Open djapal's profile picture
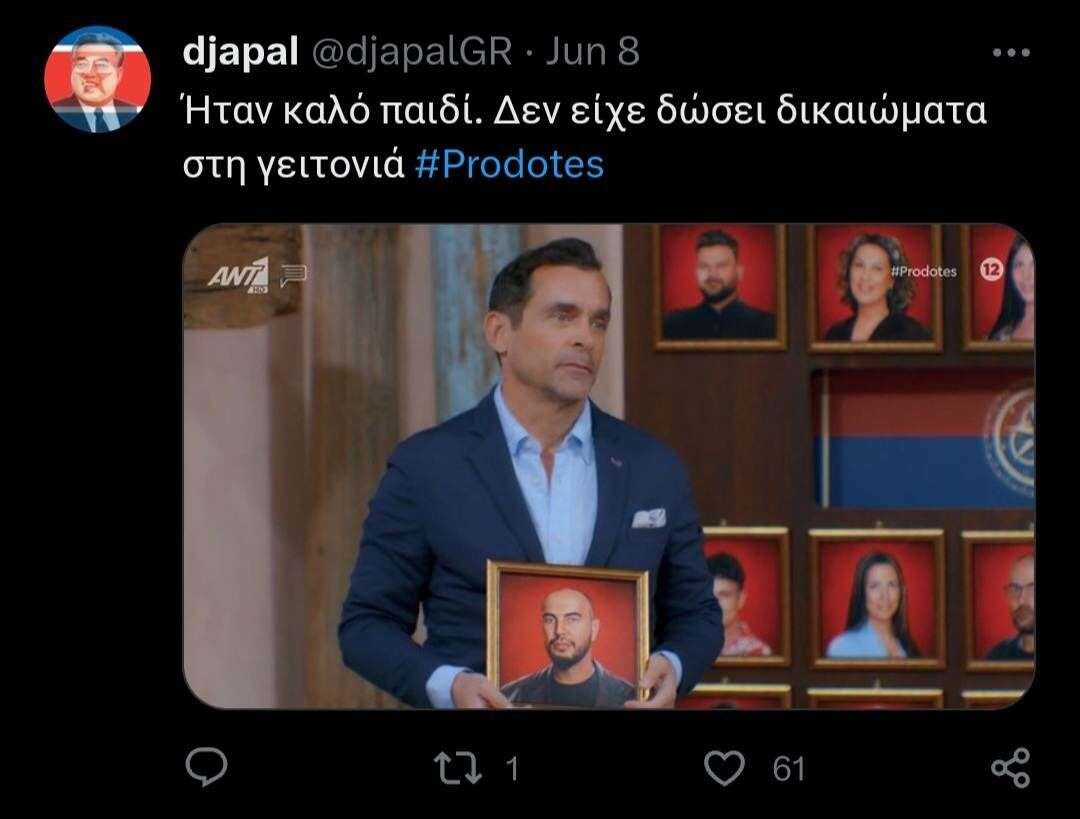 pos(98,80)
